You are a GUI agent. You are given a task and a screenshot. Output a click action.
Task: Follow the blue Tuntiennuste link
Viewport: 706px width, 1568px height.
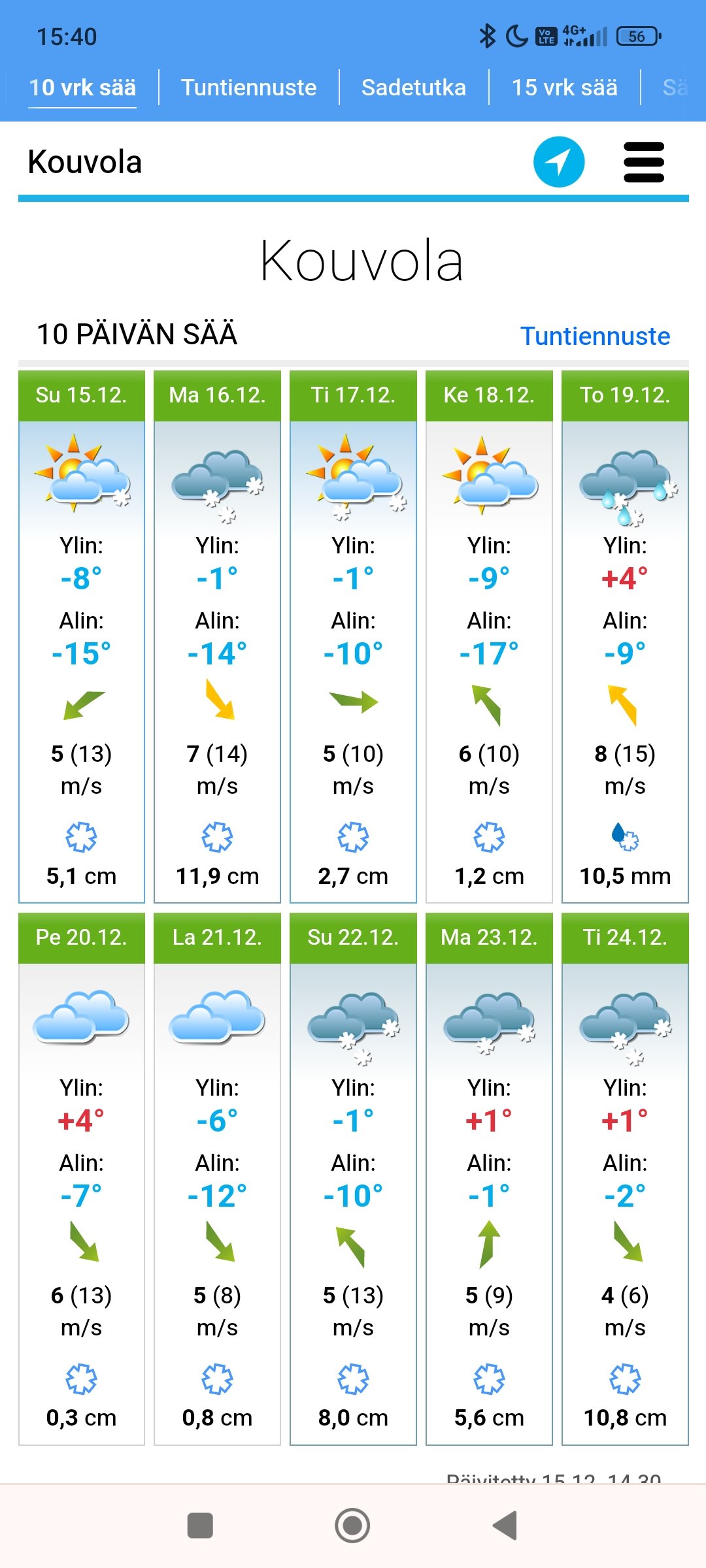[x=595, y=336]
